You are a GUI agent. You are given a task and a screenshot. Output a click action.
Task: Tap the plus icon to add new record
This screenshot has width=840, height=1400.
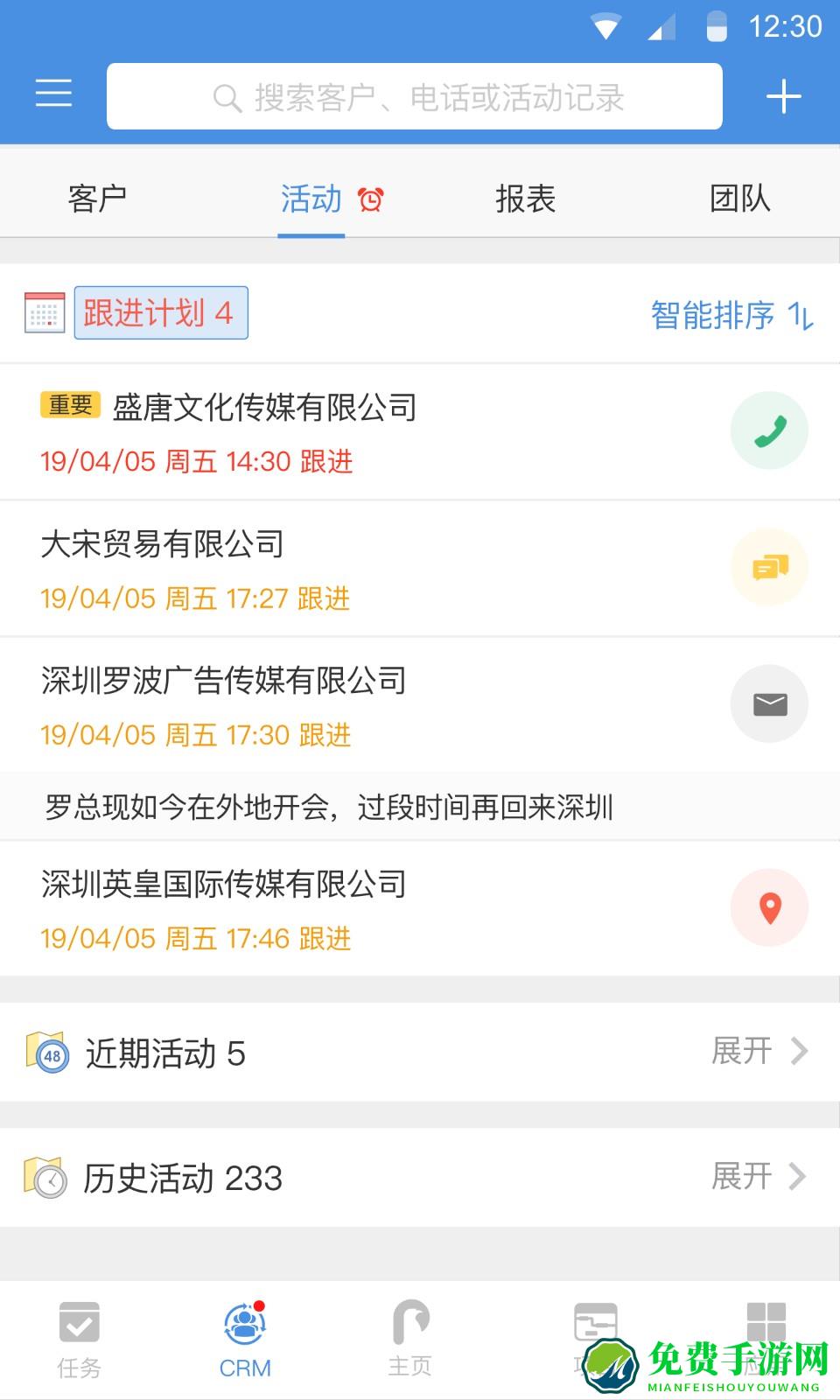783,95
